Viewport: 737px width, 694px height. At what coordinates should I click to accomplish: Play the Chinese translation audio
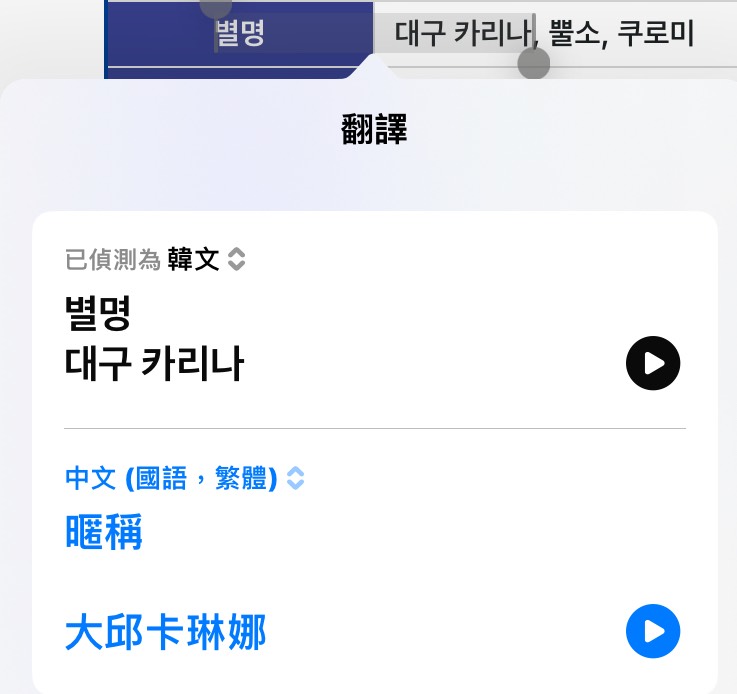653,631
